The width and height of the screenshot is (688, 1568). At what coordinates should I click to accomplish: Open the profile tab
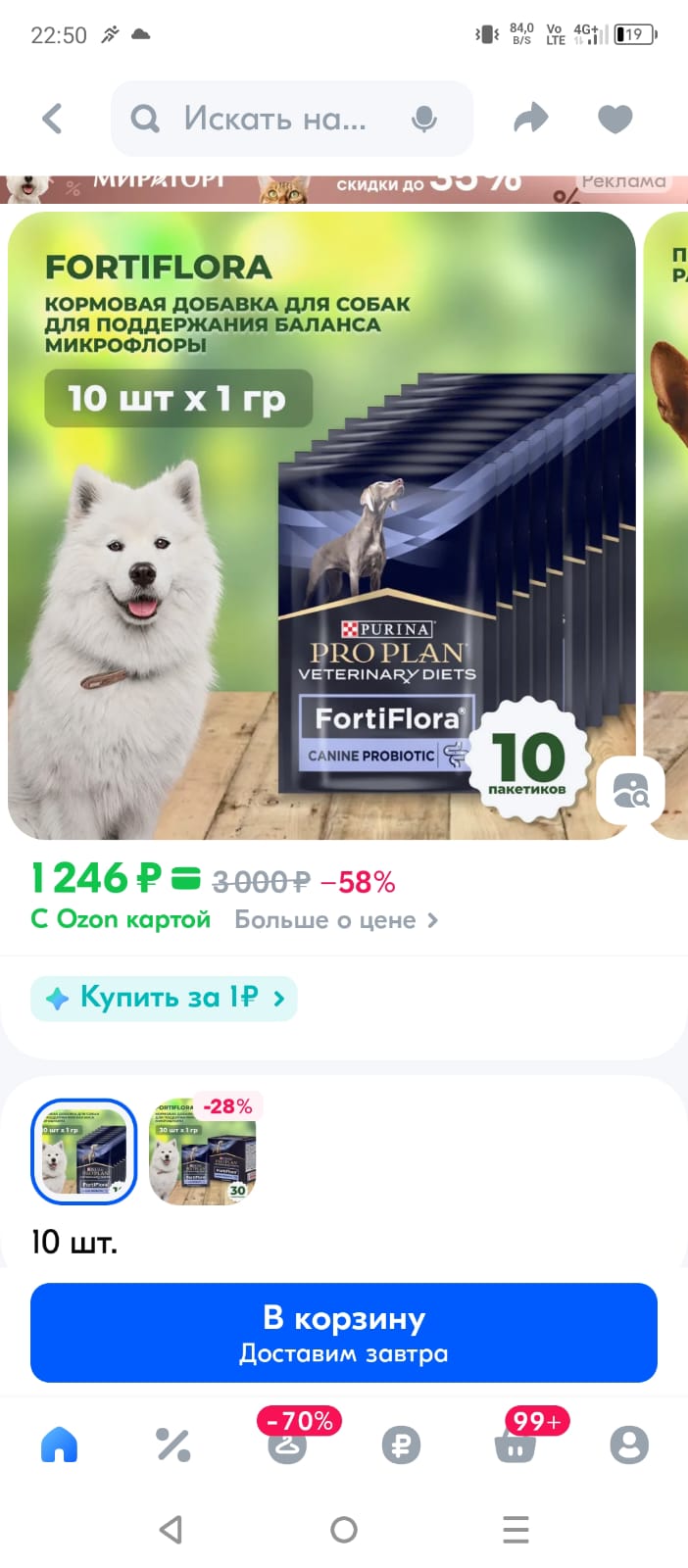(629, 1445)
